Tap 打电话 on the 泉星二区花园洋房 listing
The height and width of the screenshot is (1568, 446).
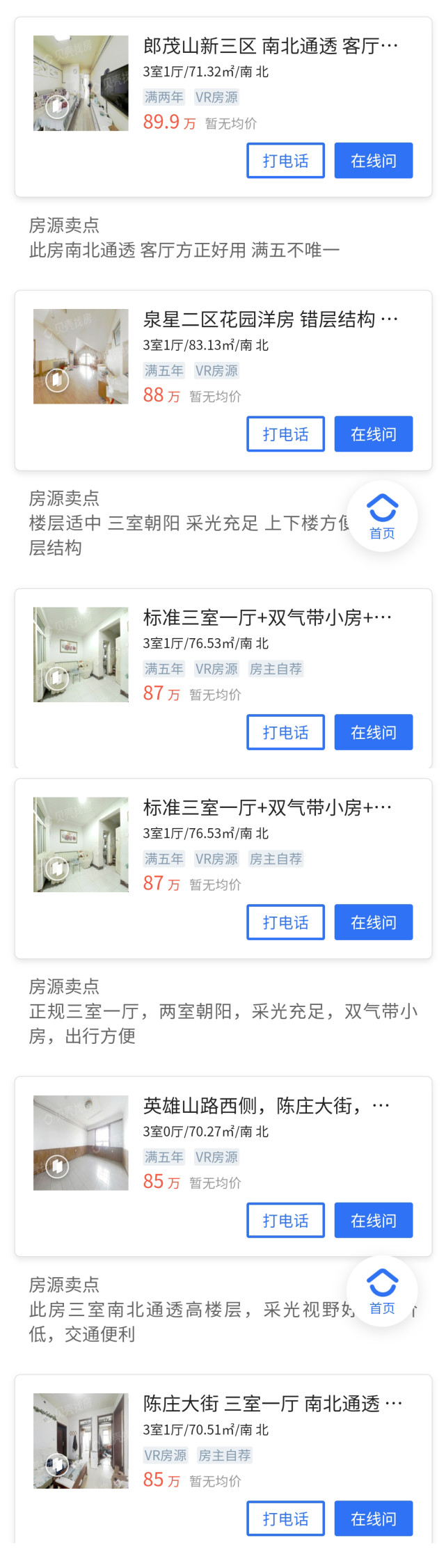point(285,434)
